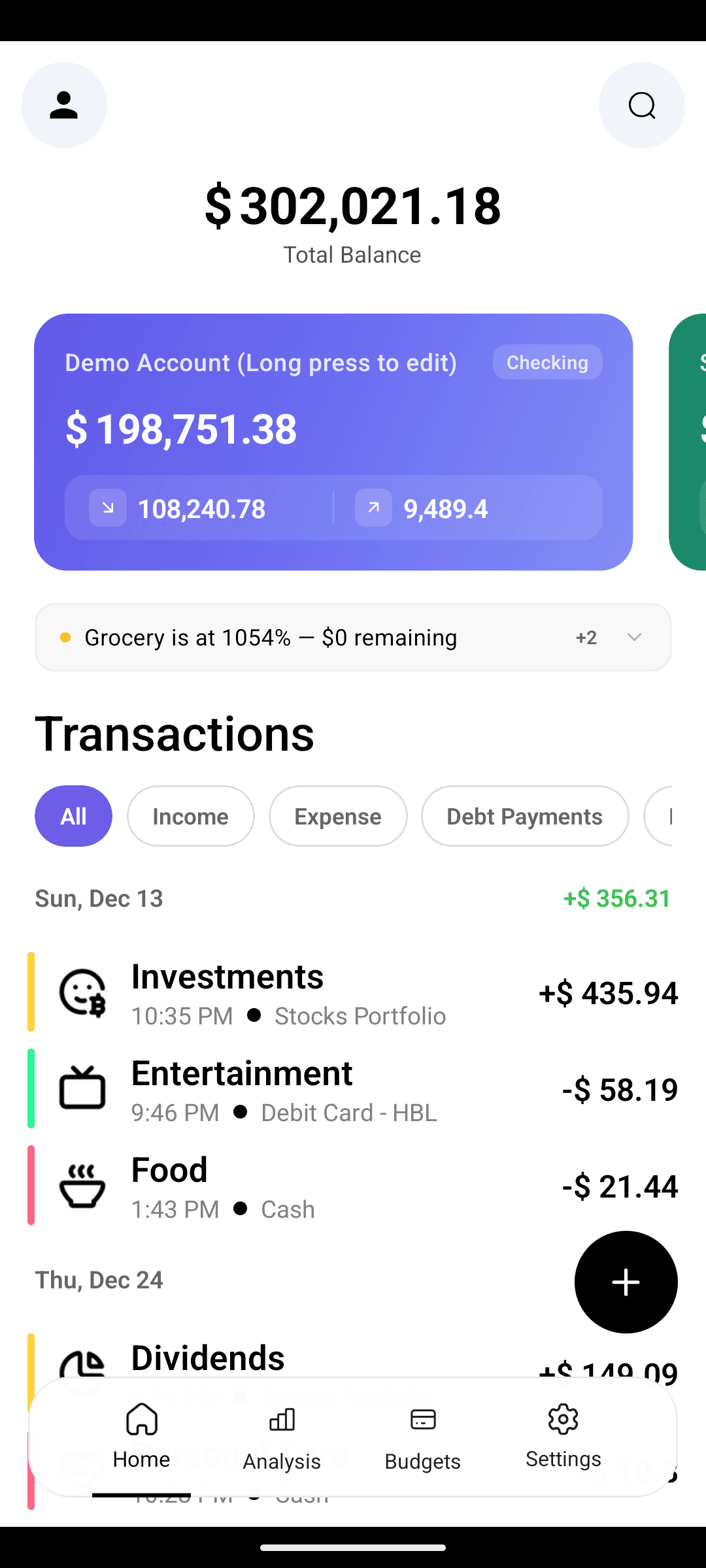Open the profile avatar icon
This screenshot has height=1568, width=706.
point(63,105)
